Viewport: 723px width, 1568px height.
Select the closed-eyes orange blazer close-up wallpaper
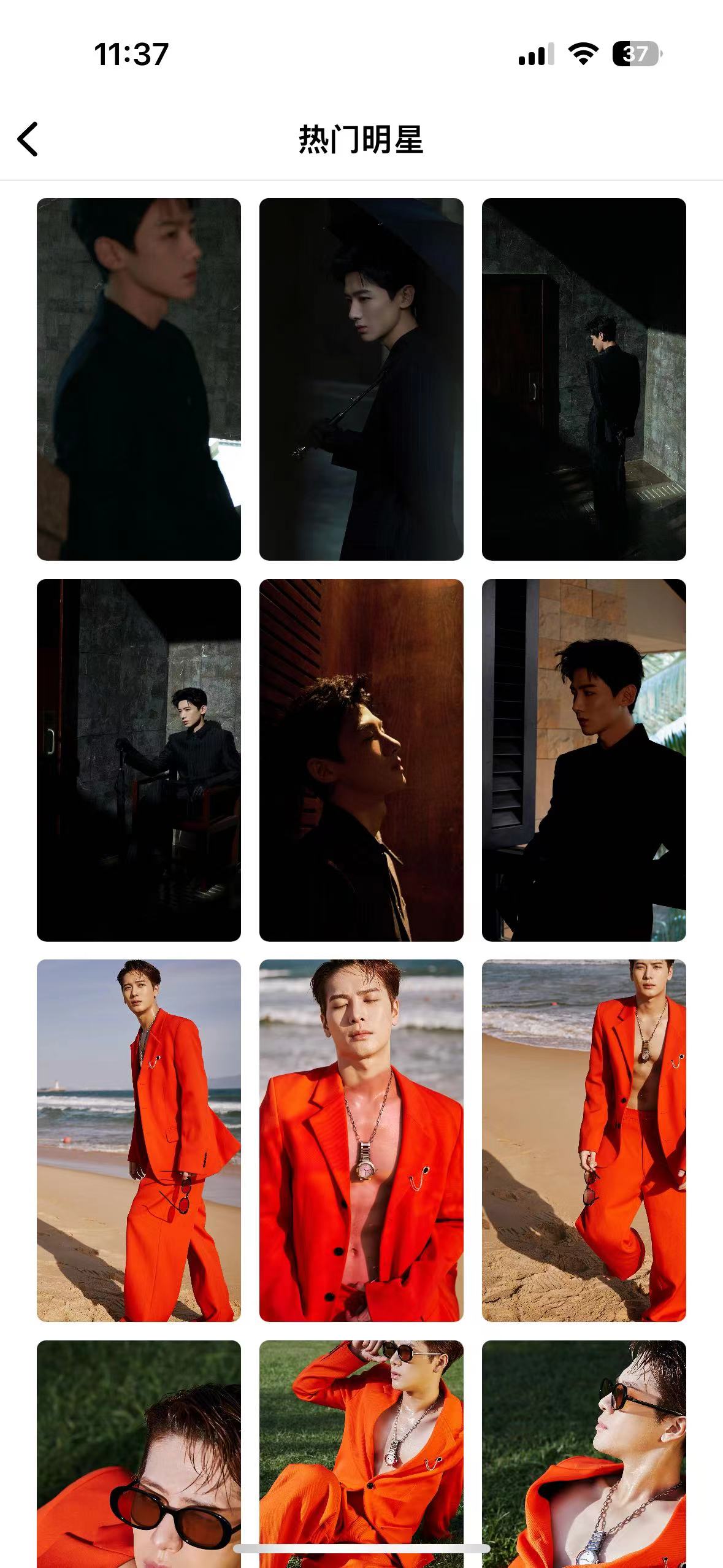(361, 1140)
